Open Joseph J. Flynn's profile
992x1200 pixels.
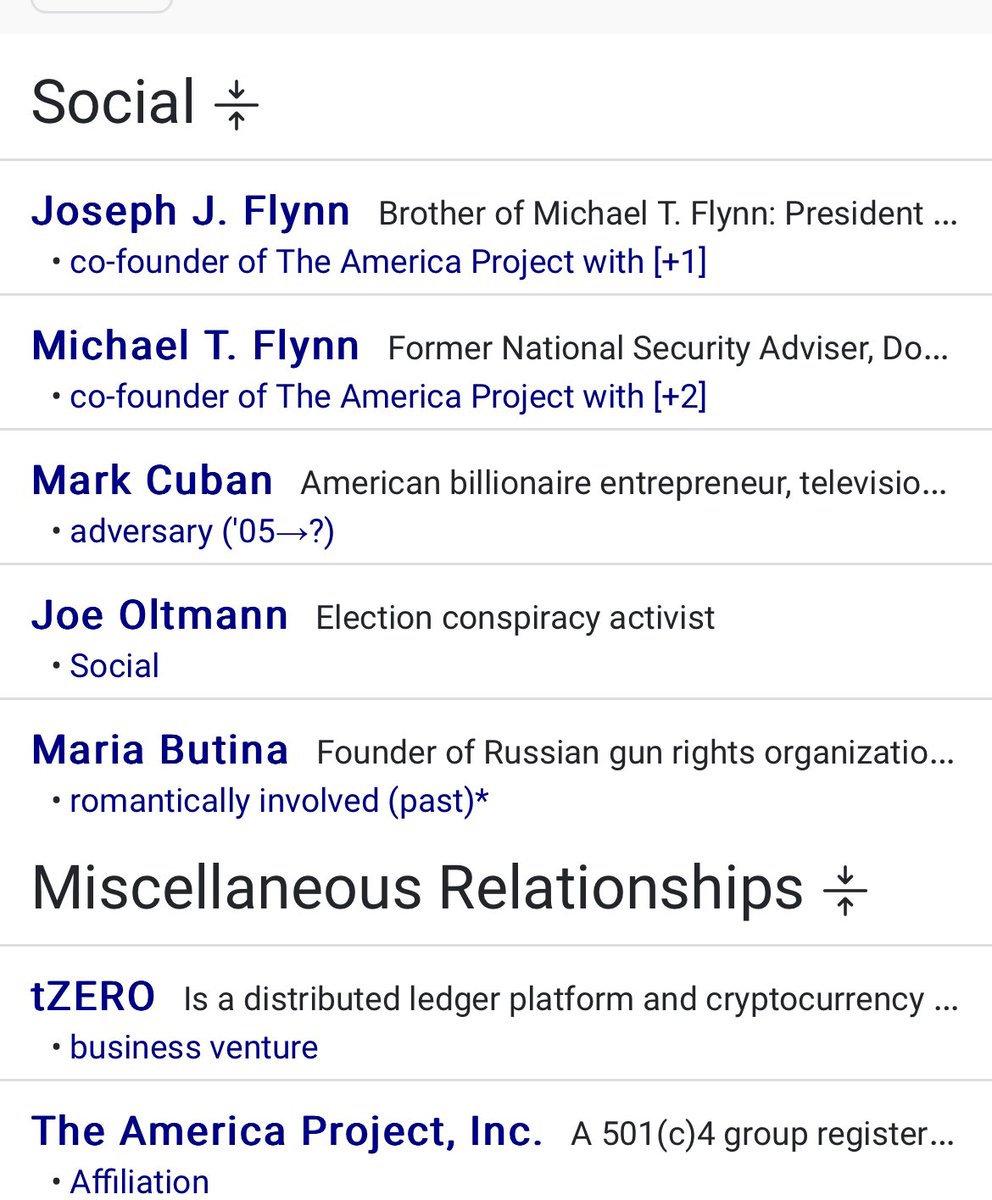click(191, 212)
